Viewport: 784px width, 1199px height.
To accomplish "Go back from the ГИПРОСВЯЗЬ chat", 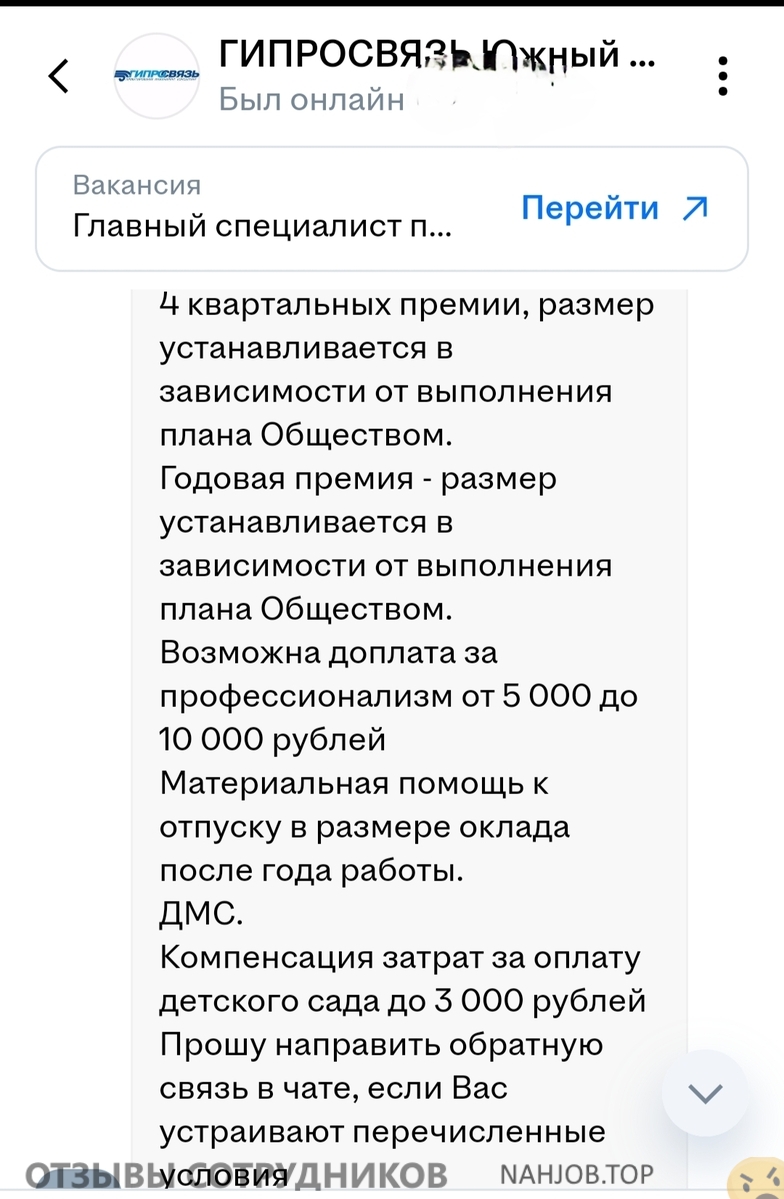I will pyautogui.click(x=60, y=76).
